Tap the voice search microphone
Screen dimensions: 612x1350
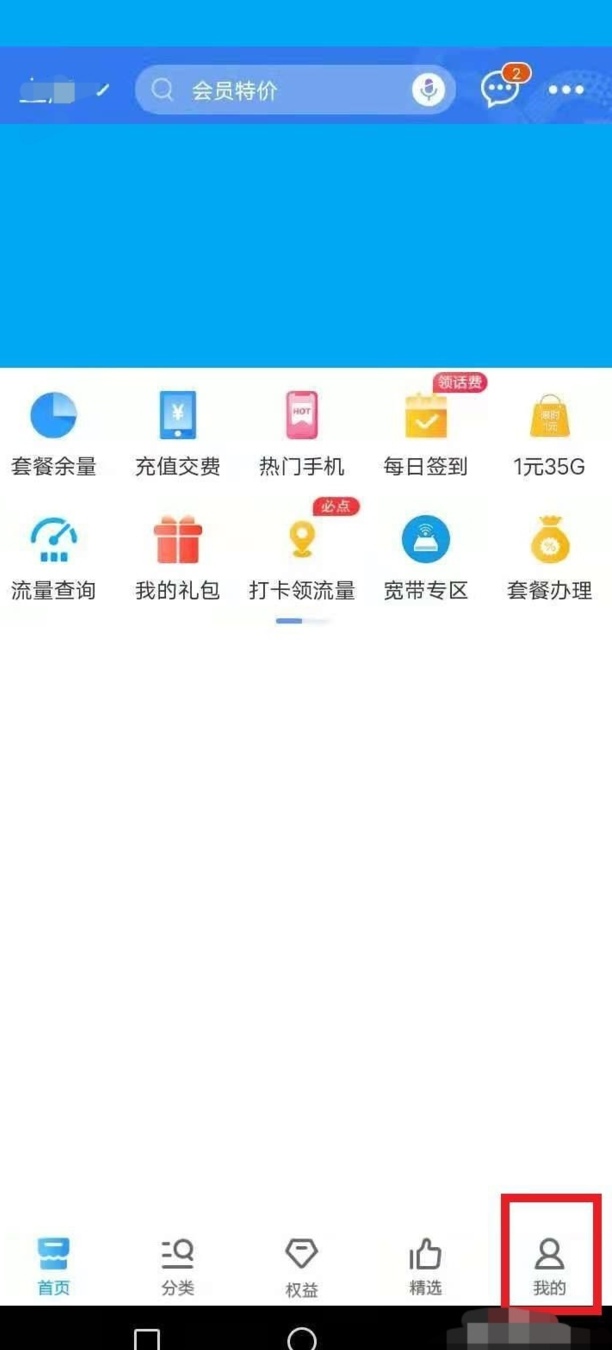(x=428, y=91)
